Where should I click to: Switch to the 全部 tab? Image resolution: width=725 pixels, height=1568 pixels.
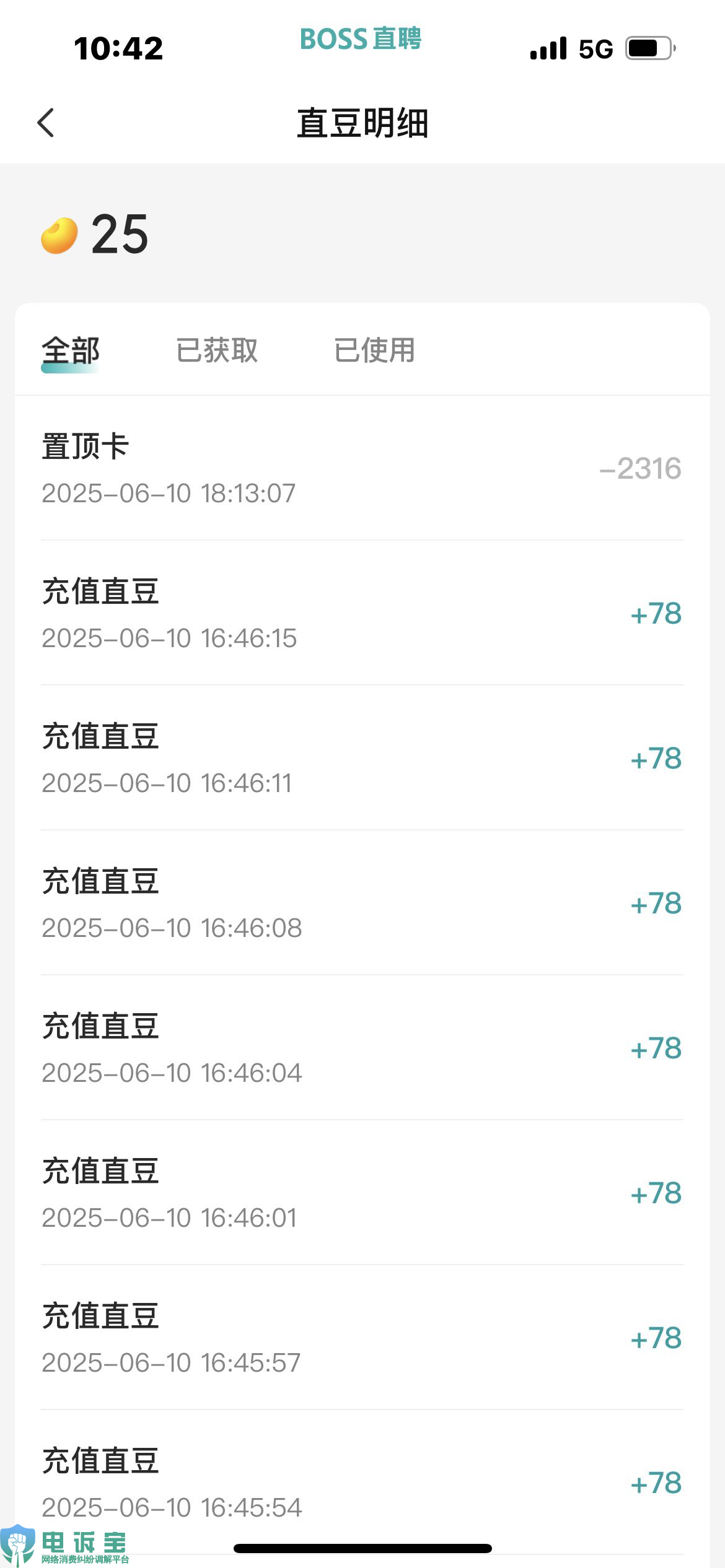click(x=70, y=351)
